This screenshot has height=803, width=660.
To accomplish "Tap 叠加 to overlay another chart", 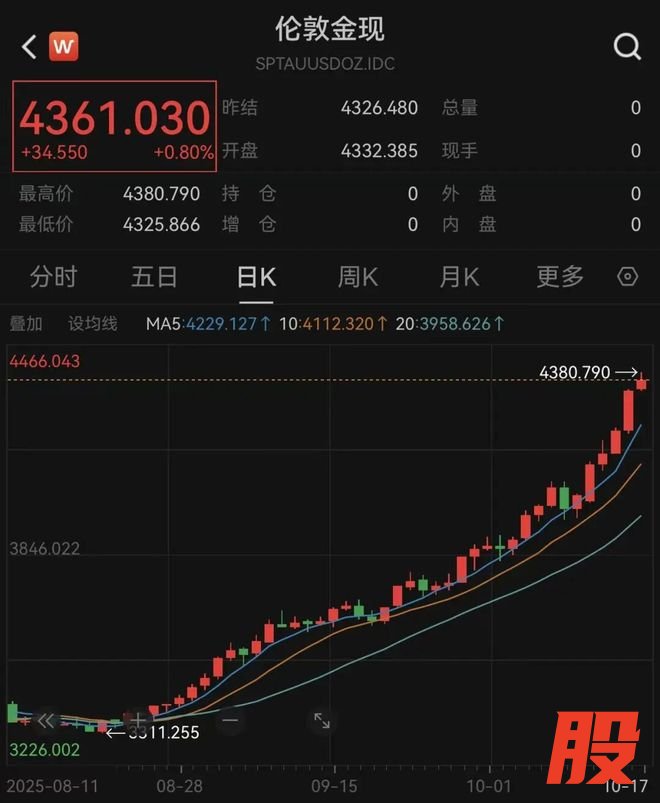I will tap(26, 323).
